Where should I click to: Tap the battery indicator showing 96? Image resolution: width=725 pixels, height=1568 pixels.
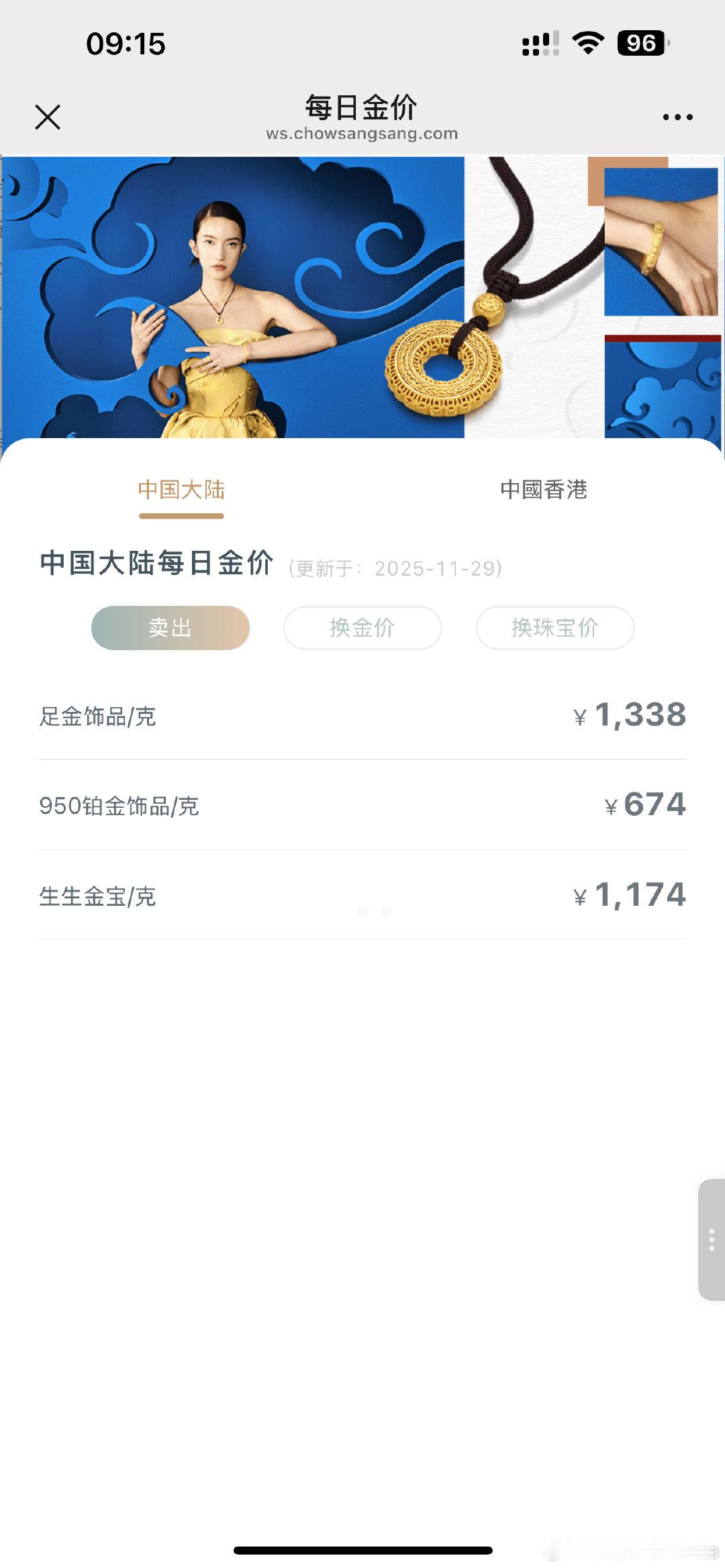639,44
